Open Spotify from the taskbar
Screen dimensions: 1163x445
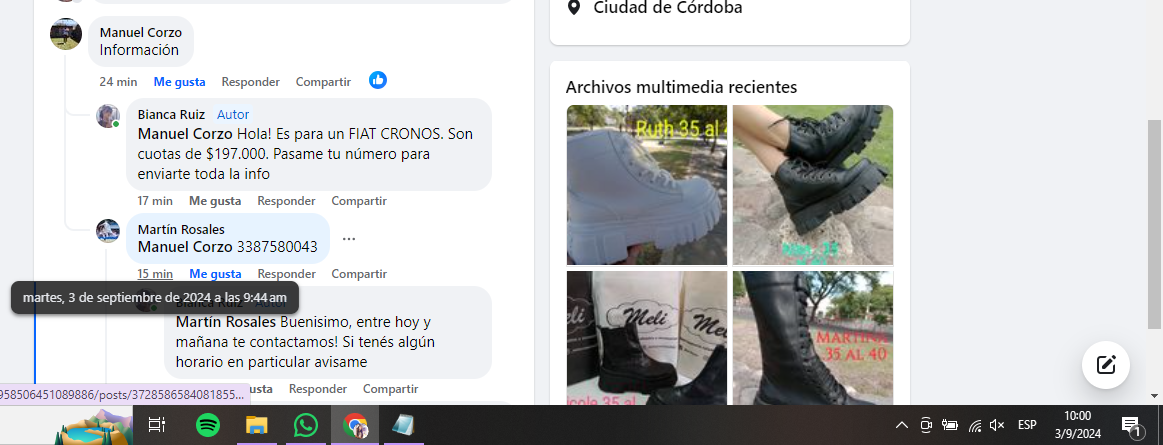tap(207, 425)
